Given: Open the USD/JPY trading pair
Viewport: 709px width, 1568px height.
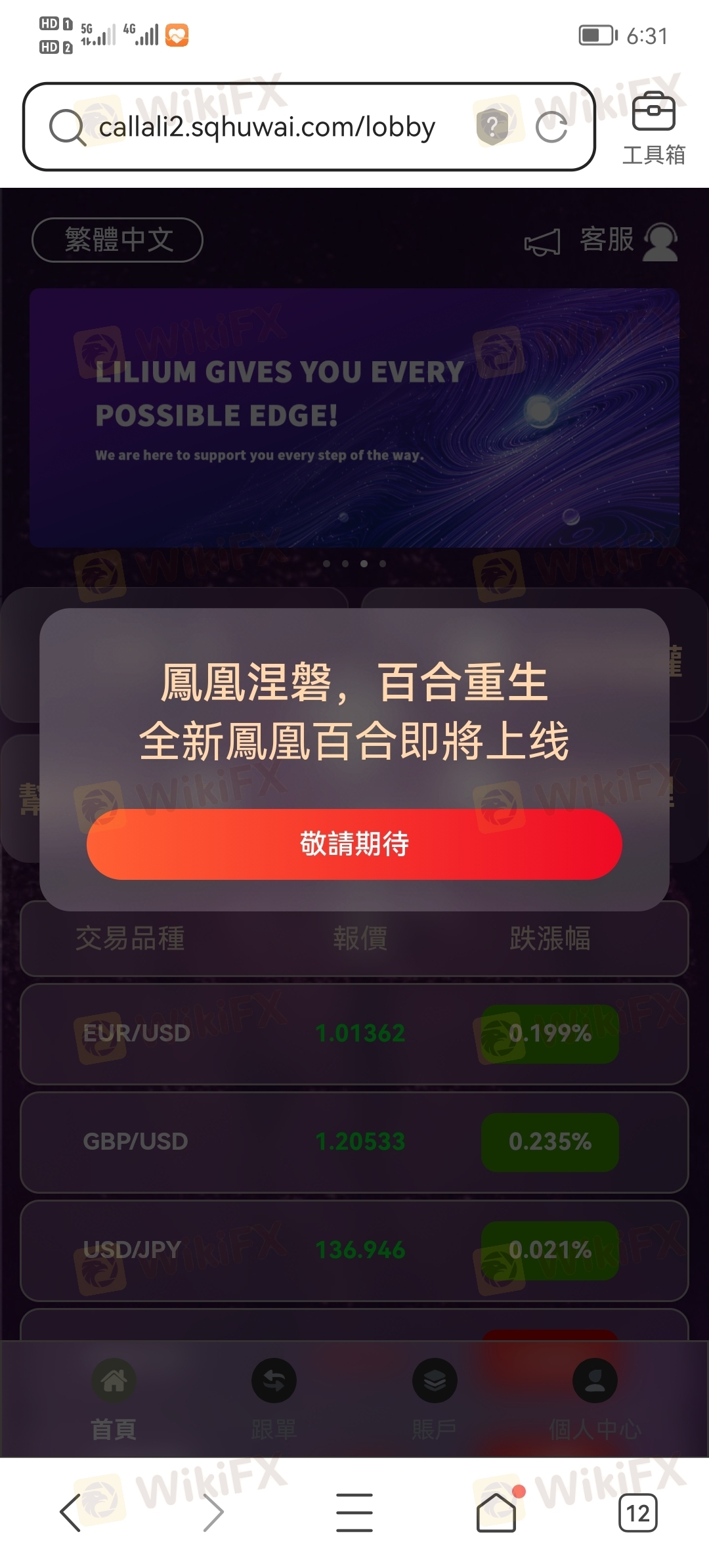Looking at the screenshot, I should [354, 1250].
